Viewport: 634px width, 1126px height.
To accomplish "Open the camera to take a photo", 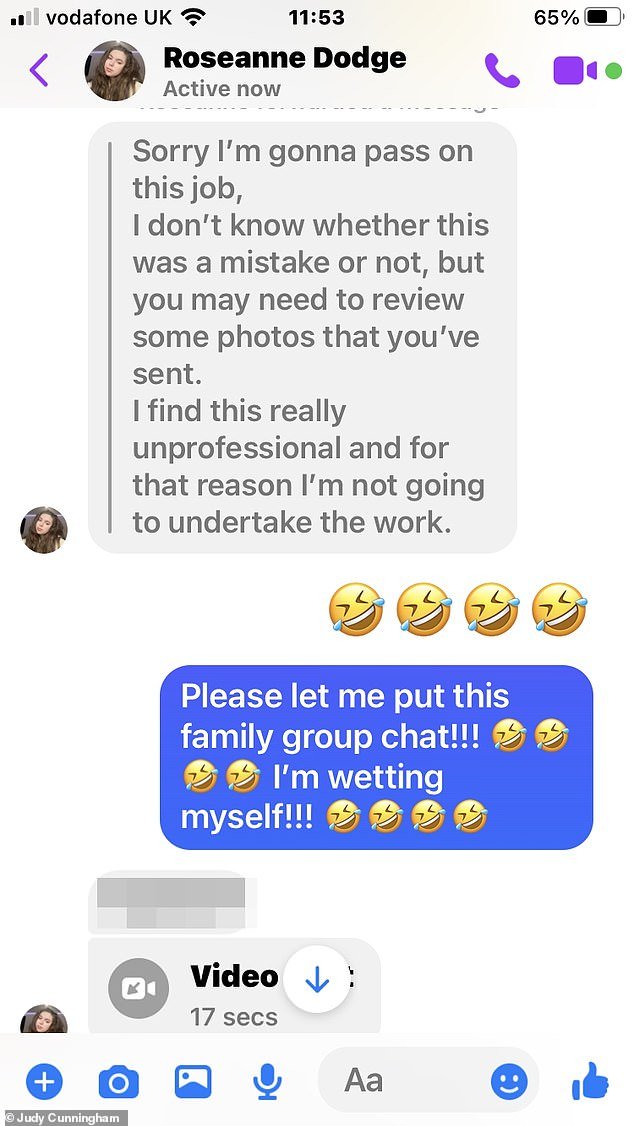I will tap(118, 1081).
